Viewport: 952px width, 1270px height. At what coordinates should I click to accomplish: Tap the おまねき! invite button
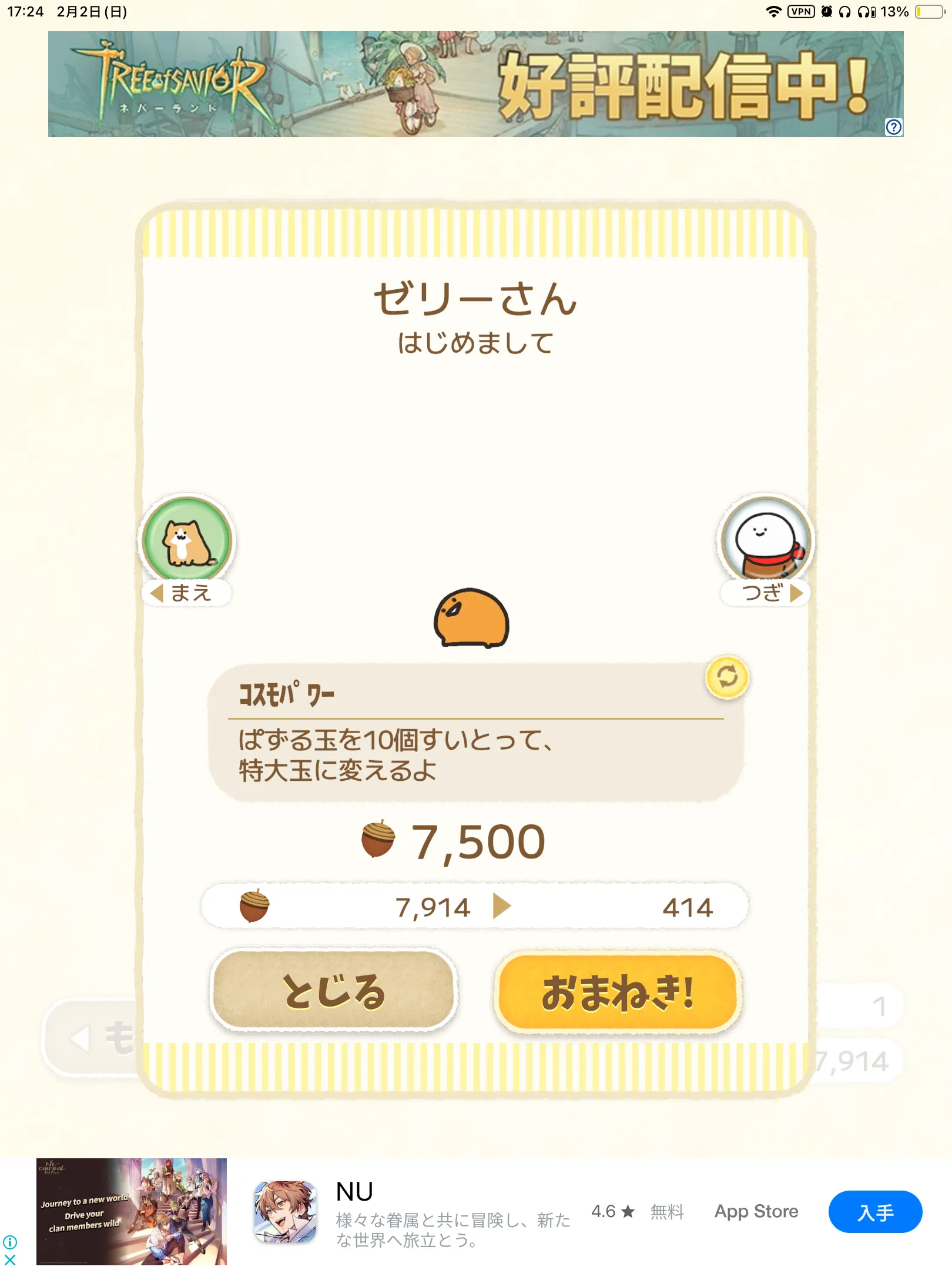pos(617,992)
